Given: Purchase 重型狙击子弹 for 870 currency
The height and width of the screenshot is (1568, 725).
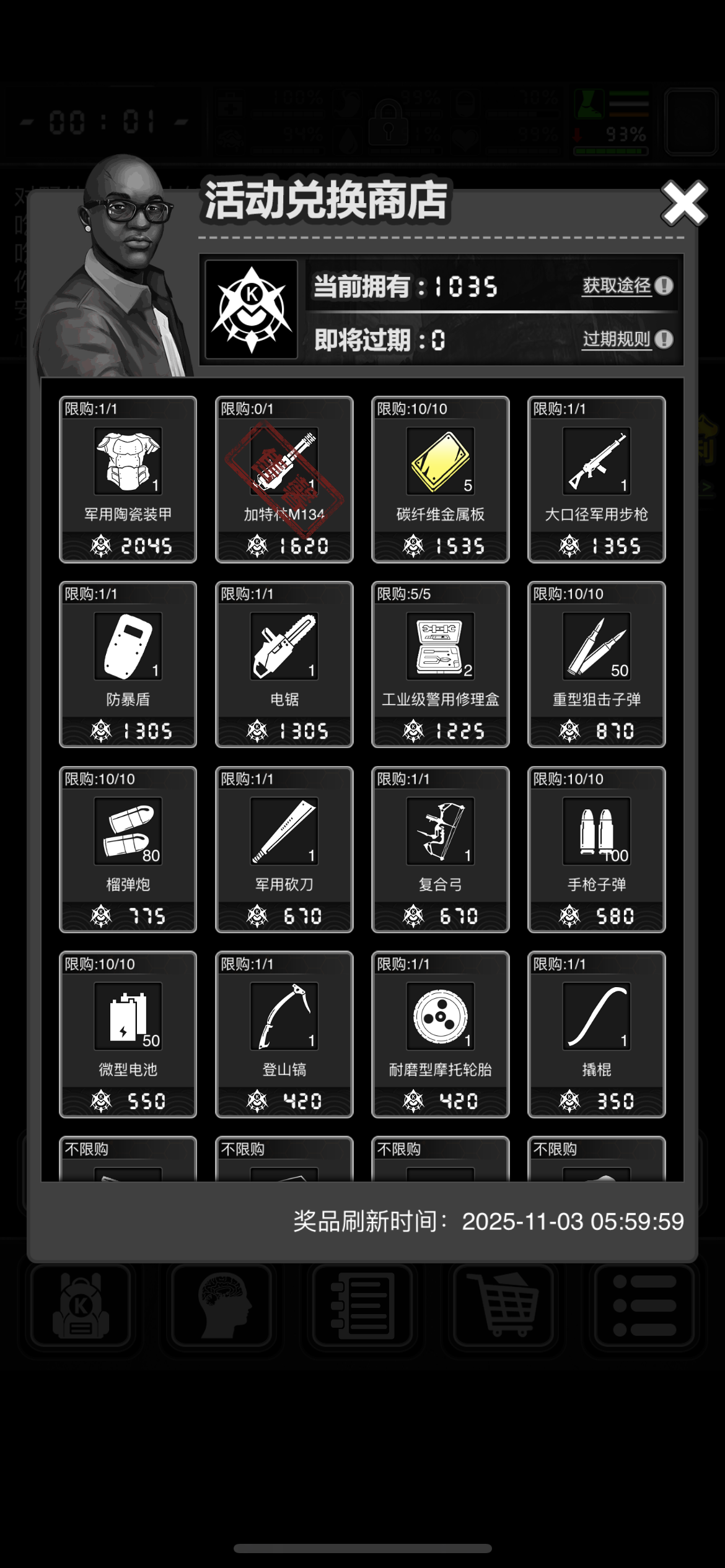Looking at the screenshot, I should coord(597,731).
